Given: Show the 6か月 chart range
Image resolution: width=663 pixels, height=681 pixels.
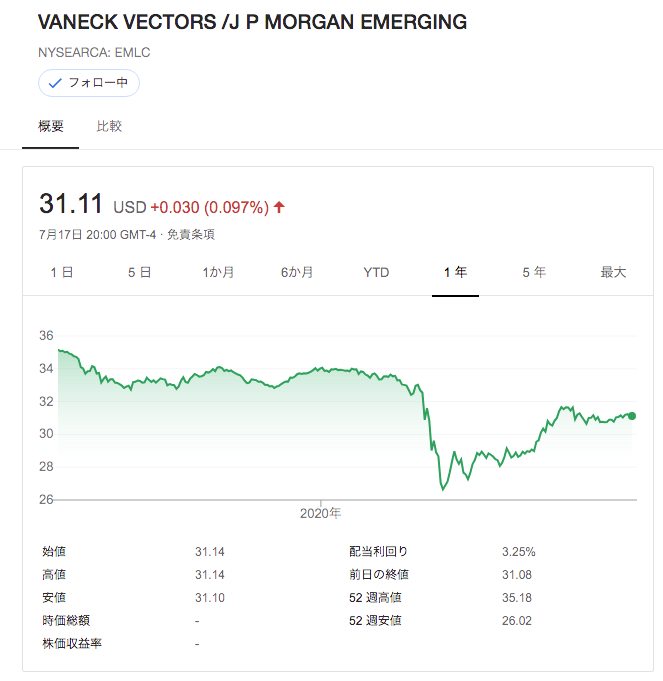Looking at the screenshot, I should [x=297, y=272].
